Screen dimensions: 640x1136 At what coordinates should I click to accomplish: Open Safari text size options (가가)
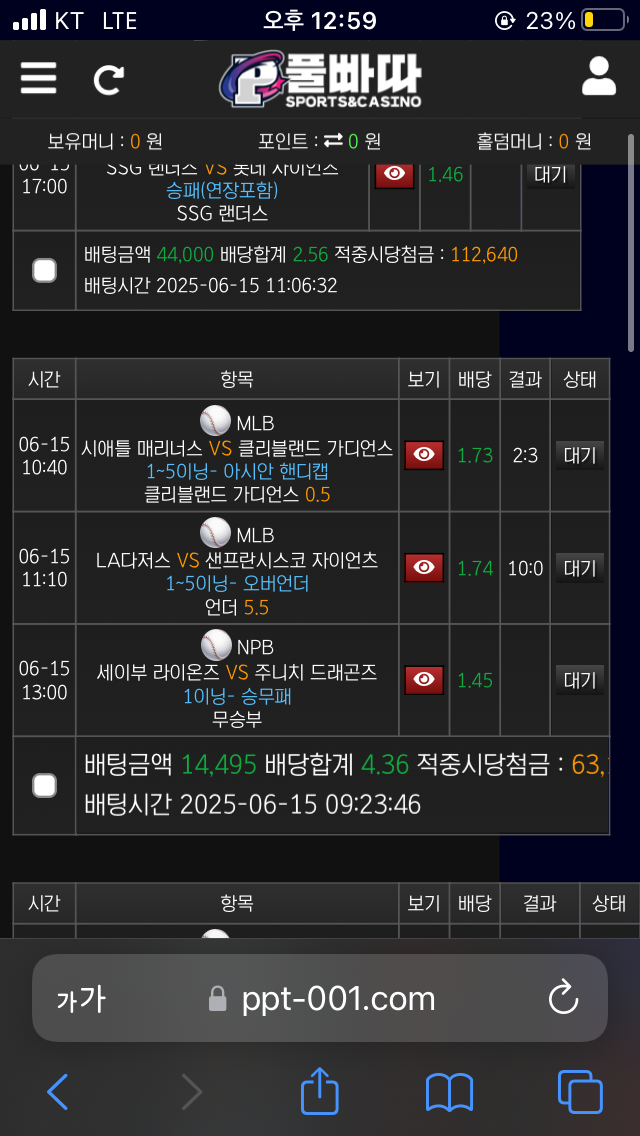(x=81, y=998)
